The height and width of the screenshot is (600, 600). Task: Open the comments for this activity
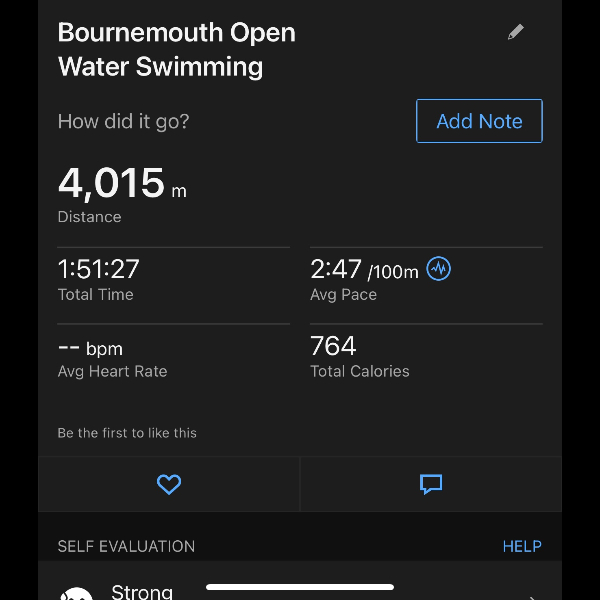[x=431, y=485]
